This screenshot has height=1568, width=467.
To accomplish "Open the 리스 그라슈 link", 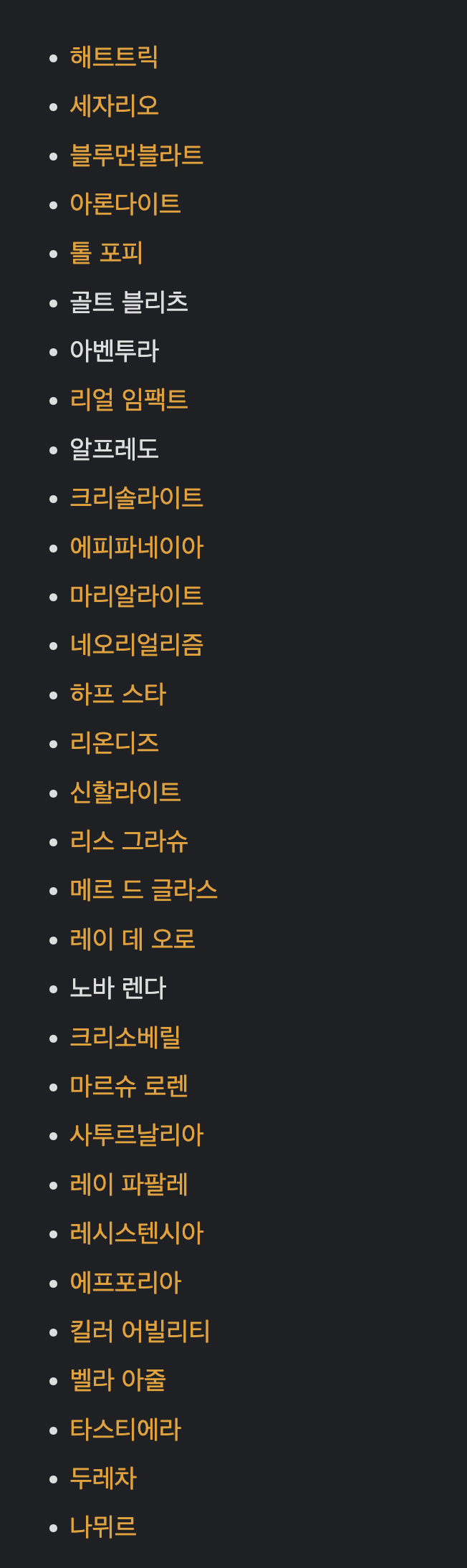I will tap(129, 841).
